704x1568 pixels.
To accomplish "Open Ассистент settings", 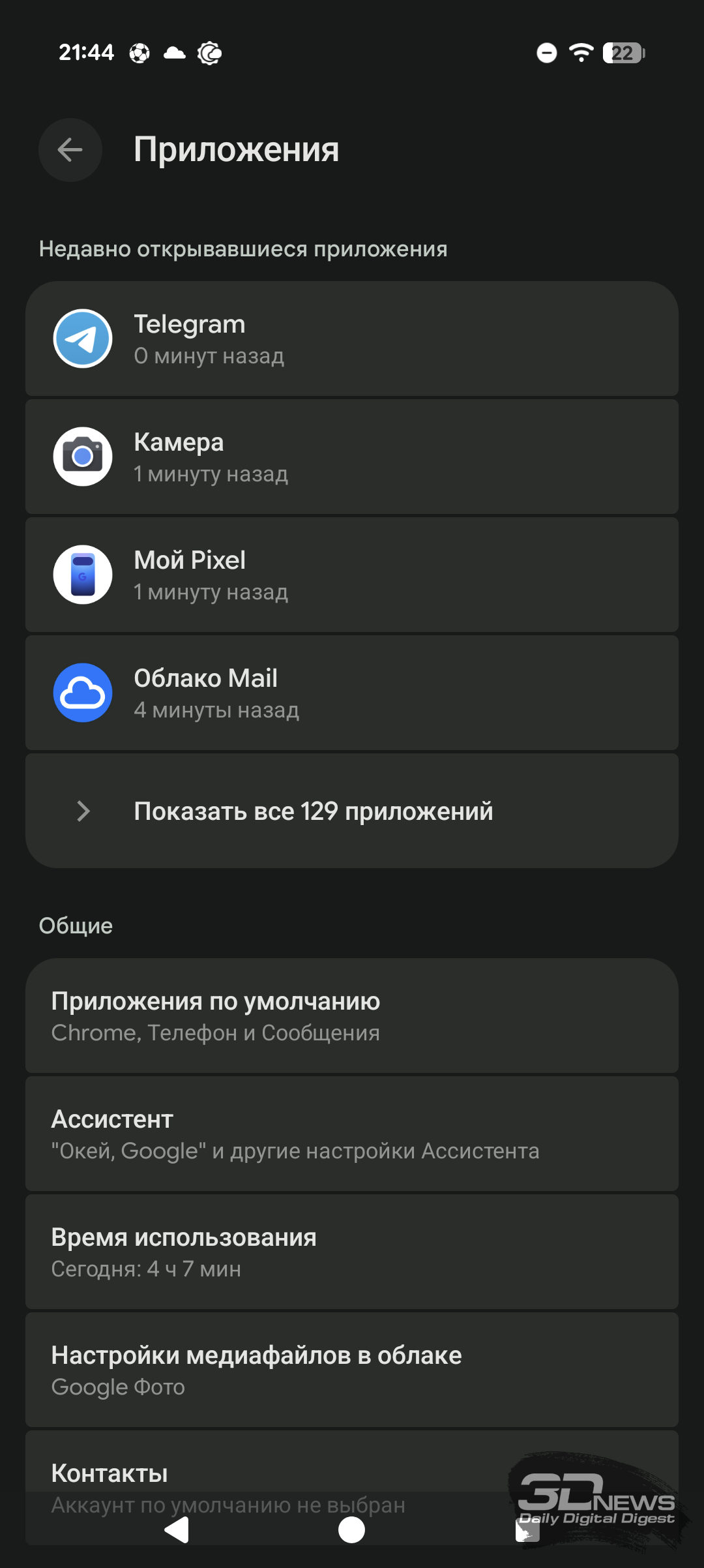I will 352,1134.
